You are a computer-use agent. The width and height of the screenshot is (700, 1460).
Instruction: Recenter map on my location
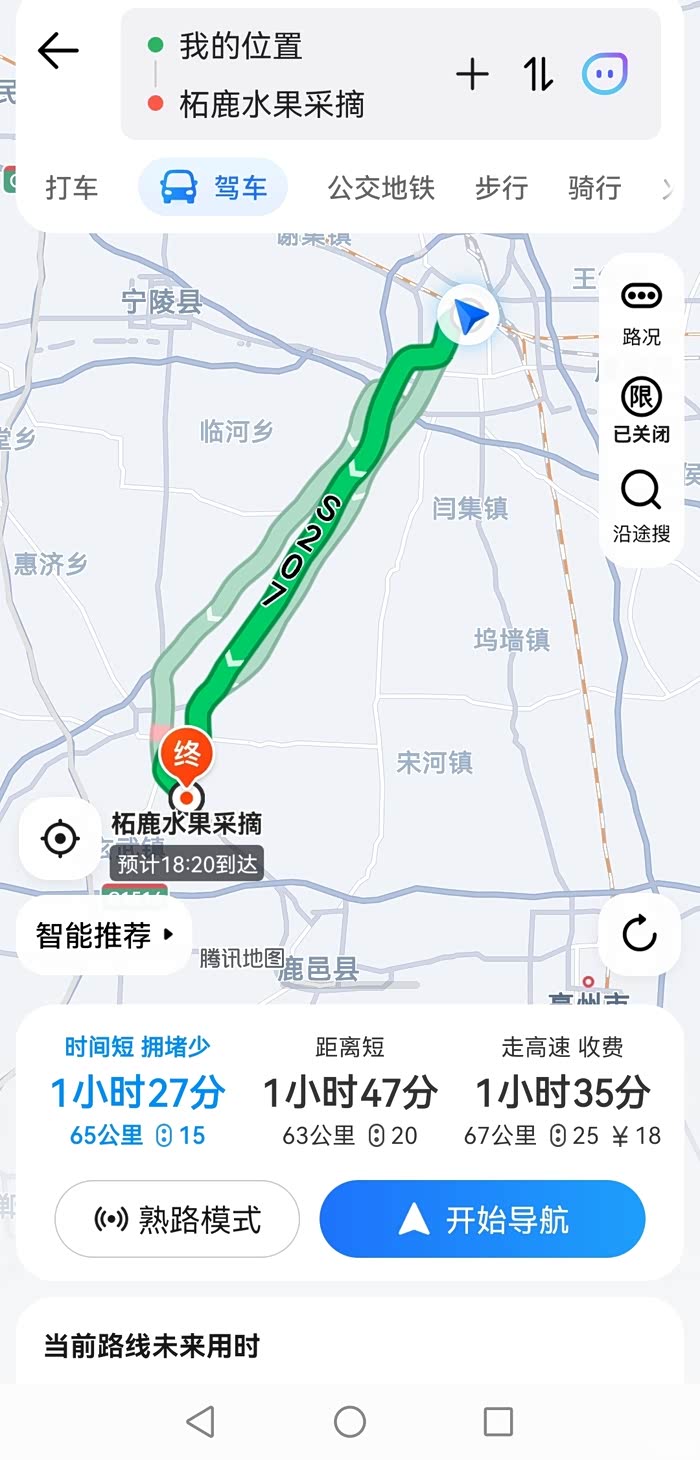tap(60, 838)
